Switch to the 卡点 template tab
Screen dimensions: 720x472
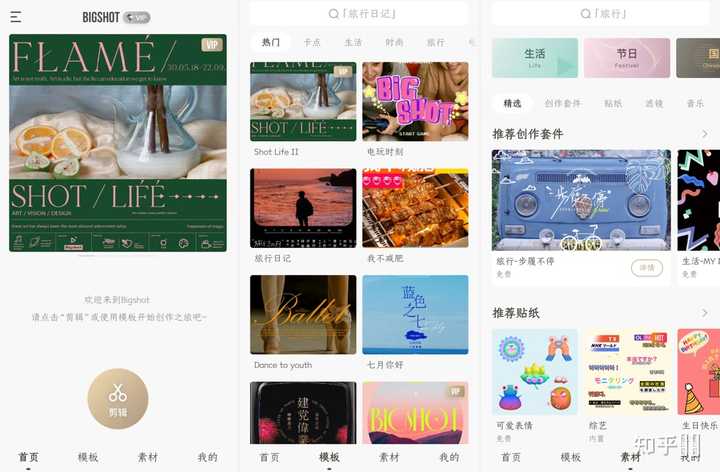tap(312, 43)
